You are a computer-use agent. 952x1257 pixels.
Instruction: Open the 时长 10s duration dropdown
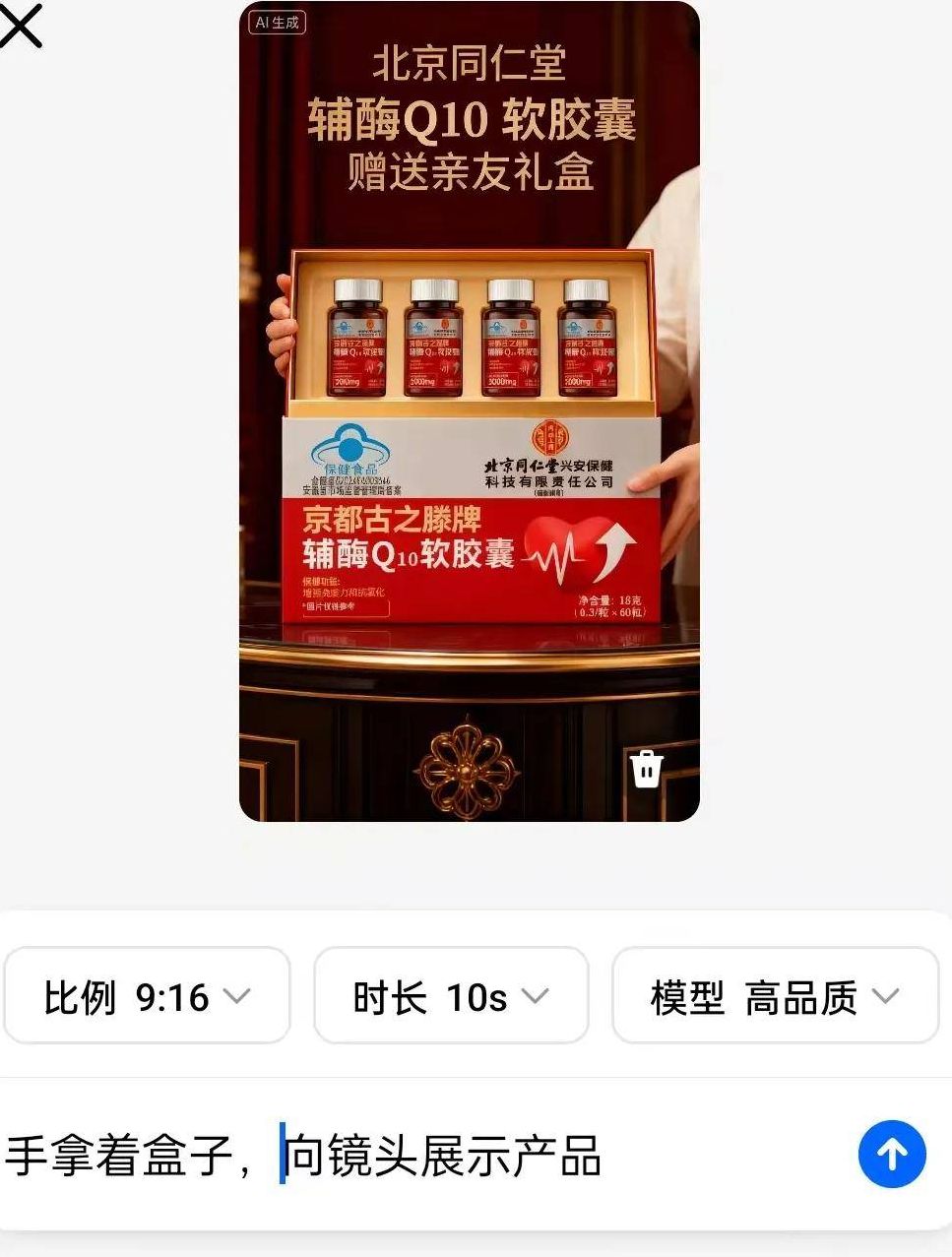tap(451, 996)
